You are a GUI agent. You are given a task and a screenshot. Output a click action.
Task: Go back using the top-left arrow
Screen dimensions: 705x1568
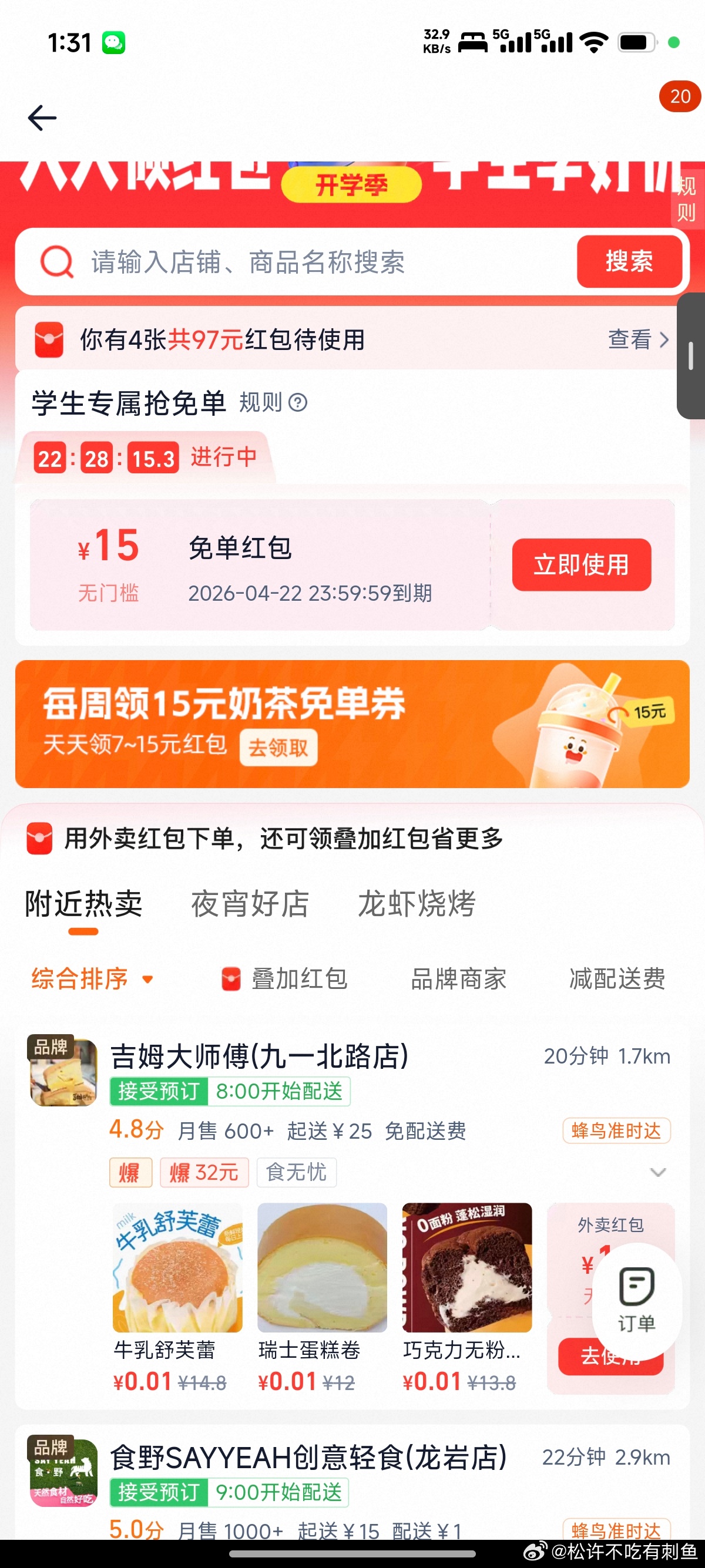pyautogui.click(x=42, y=117)
